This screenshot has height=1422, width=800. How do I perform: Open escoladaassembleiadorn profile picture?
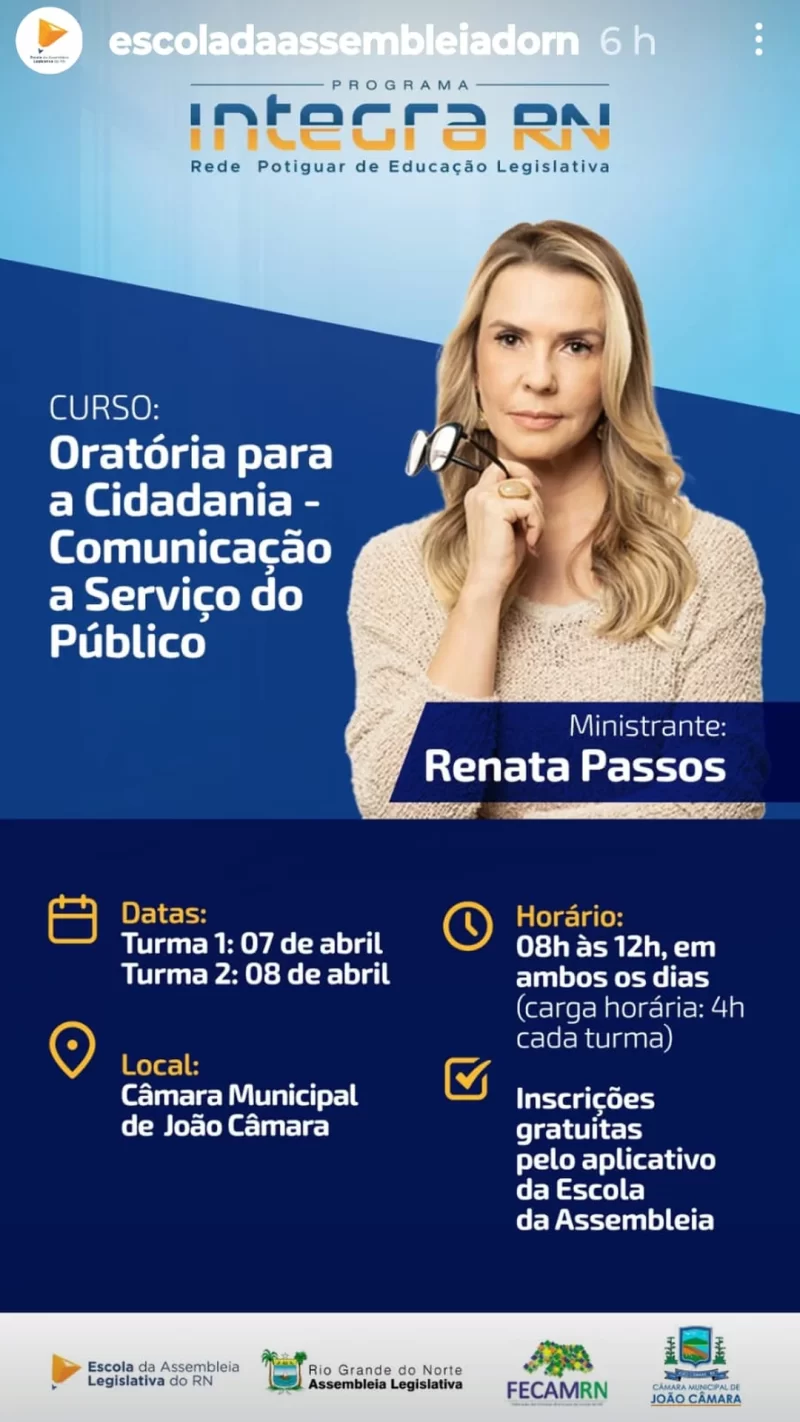pyautogui.click(x=49, y=40)
